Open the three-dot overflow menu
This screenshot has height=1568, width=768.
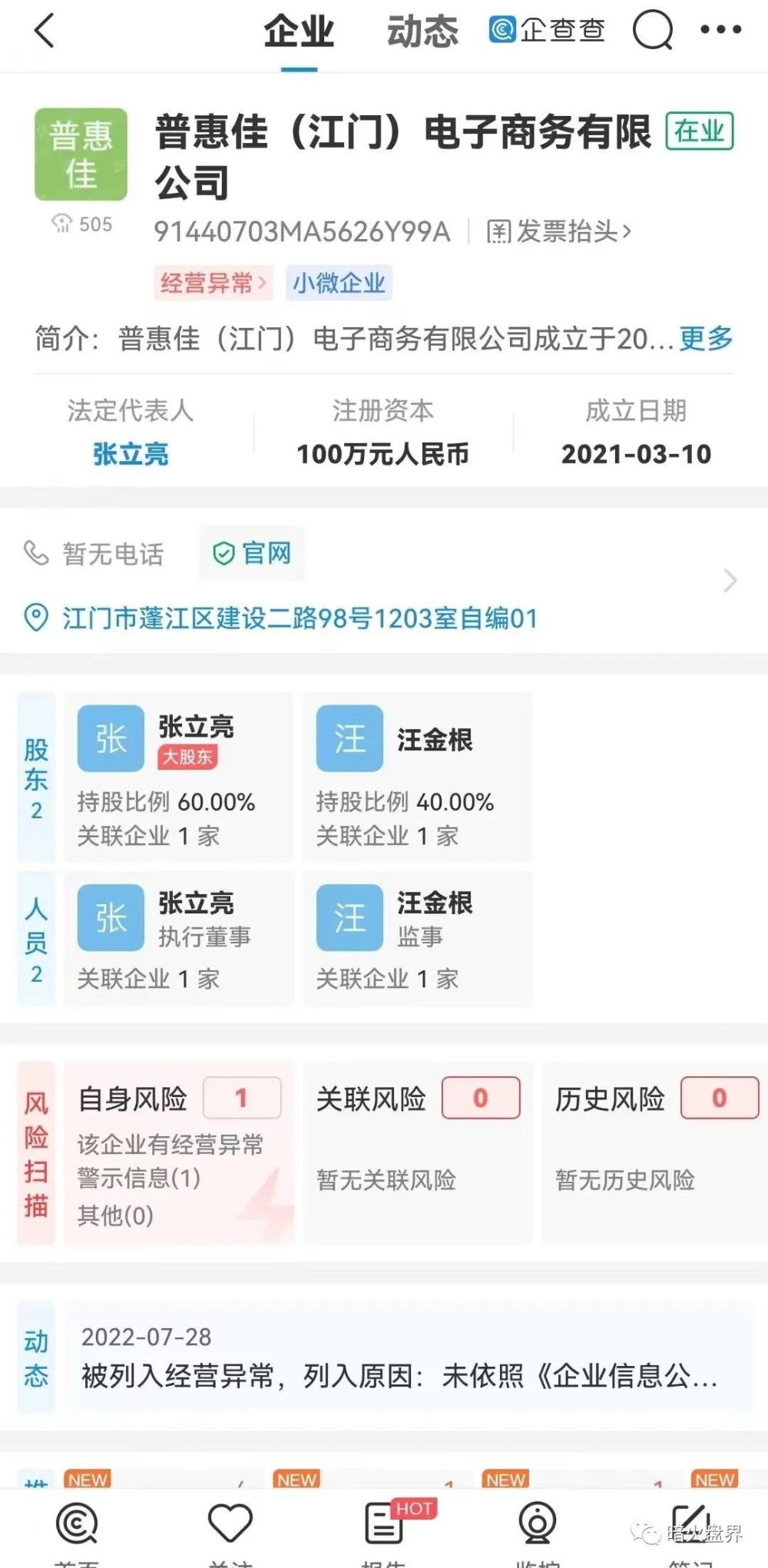(x=721, y=30)
